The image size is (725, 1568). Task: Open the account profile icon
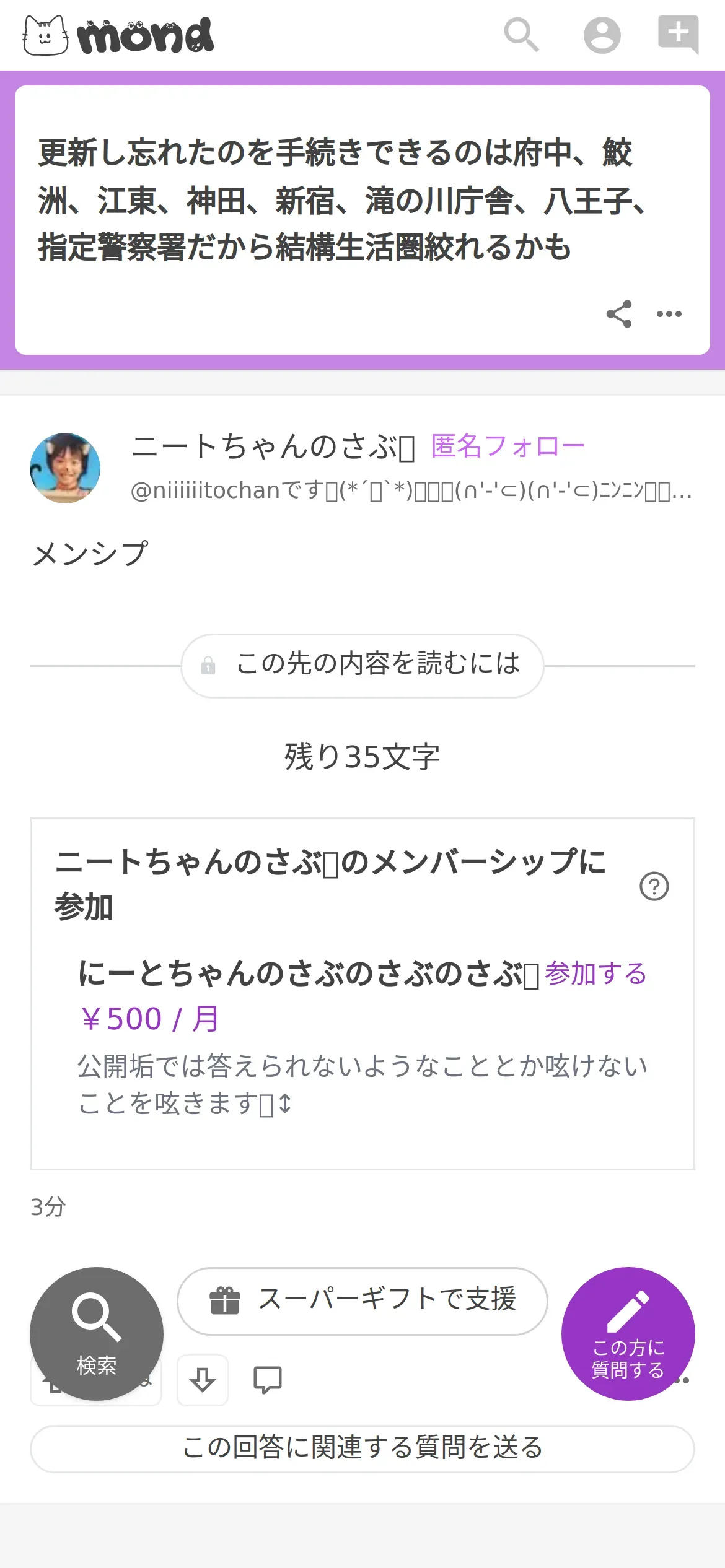[602, 35]
